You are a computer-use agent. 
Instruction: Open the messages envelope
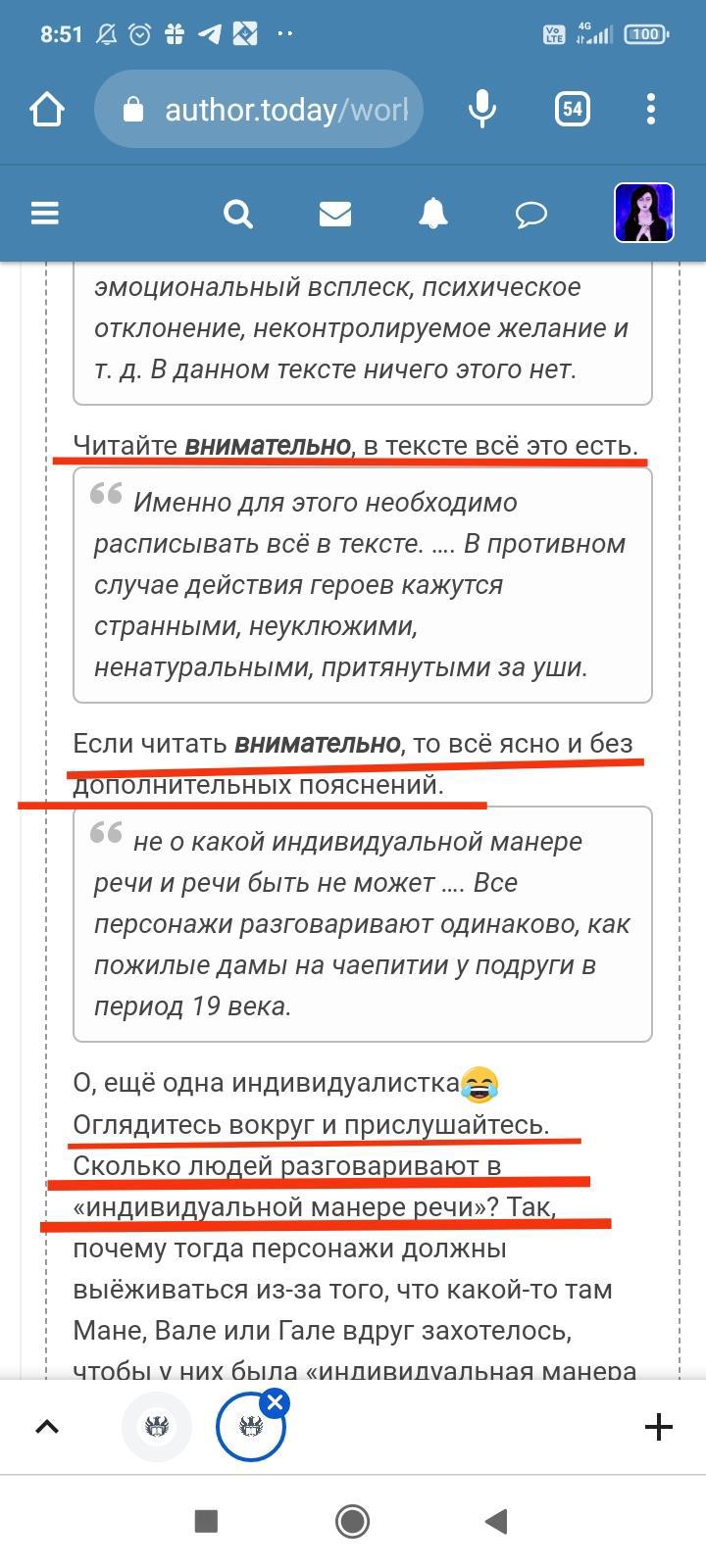(x=334, y=213)
